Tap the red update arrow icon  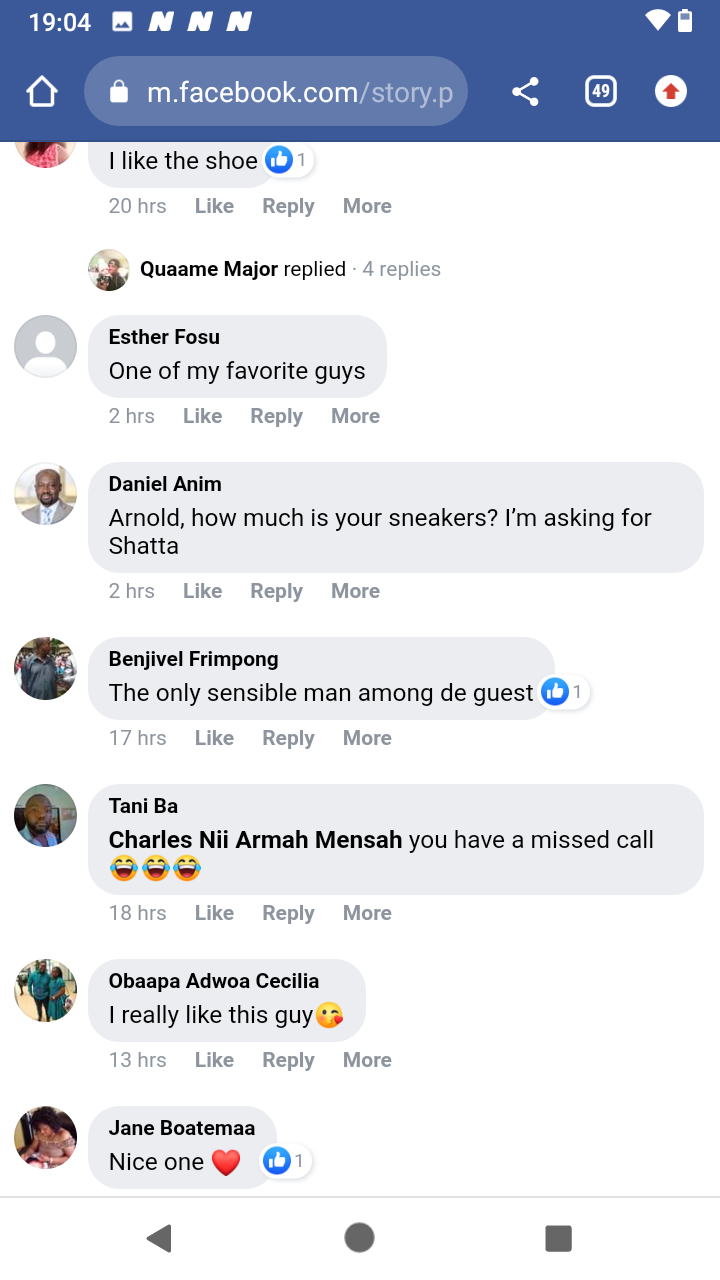[671, 92]
